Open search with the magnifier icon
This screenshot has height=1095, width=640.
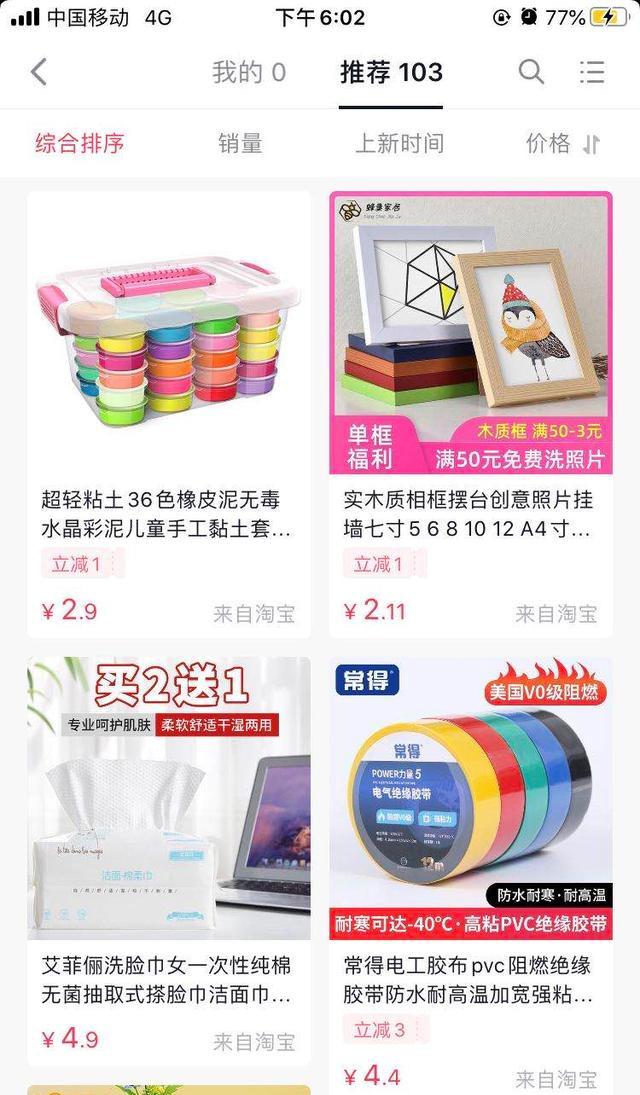click(531, 72)
